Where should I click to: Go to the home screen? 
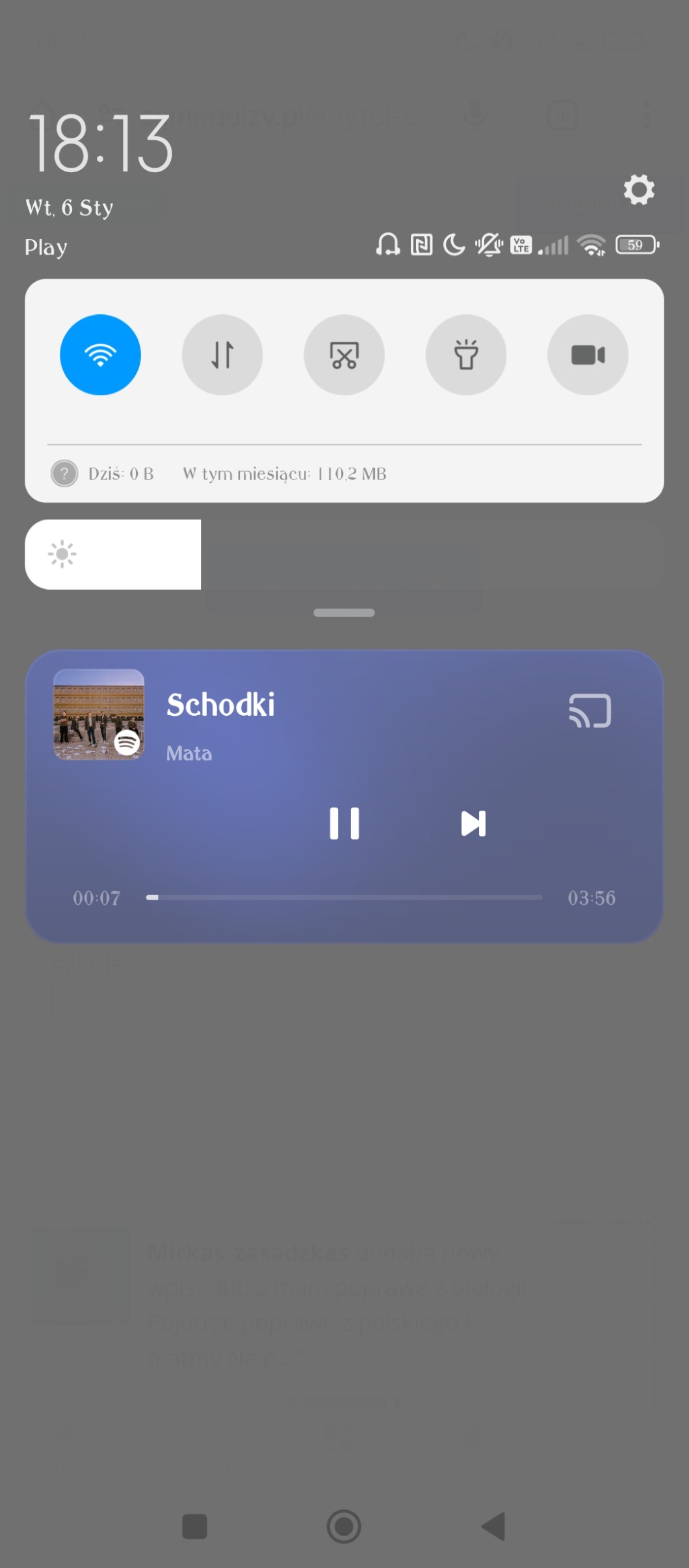tap(344, 1526)
